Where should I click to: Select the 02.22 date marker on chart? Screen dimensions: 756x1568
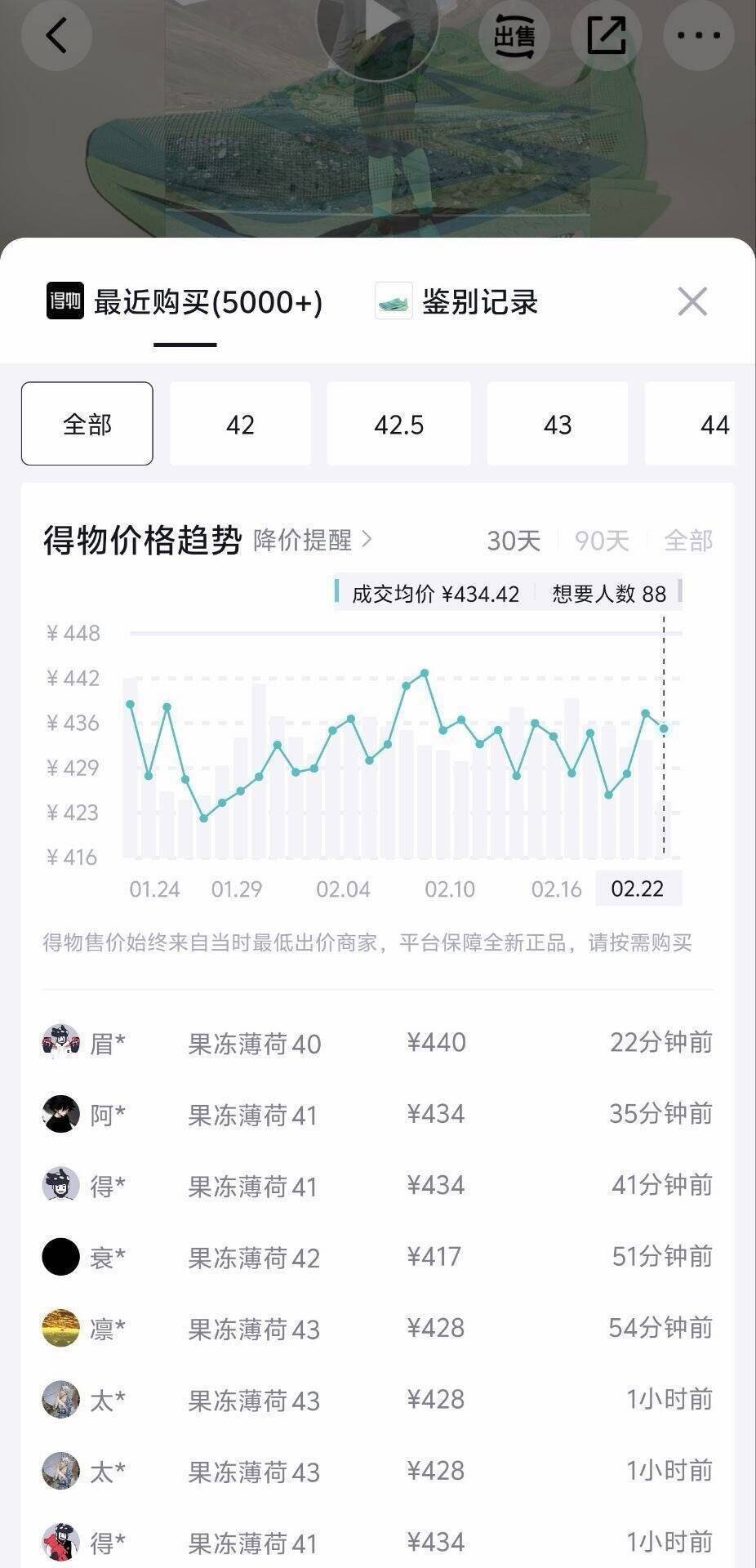tap(639, 889)
